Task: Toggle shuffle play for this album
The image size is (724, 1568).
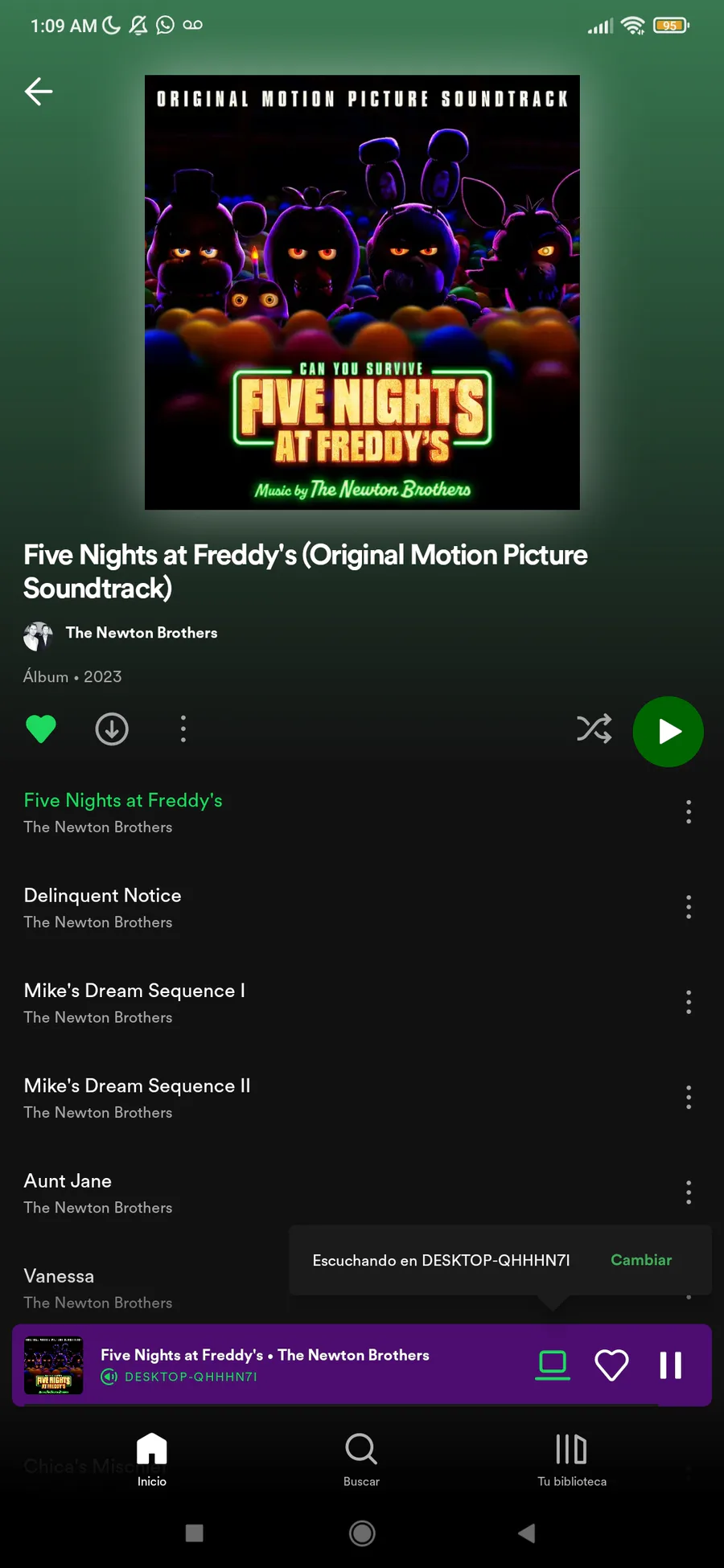Action: pyautogui.click(x=594, y=729)
